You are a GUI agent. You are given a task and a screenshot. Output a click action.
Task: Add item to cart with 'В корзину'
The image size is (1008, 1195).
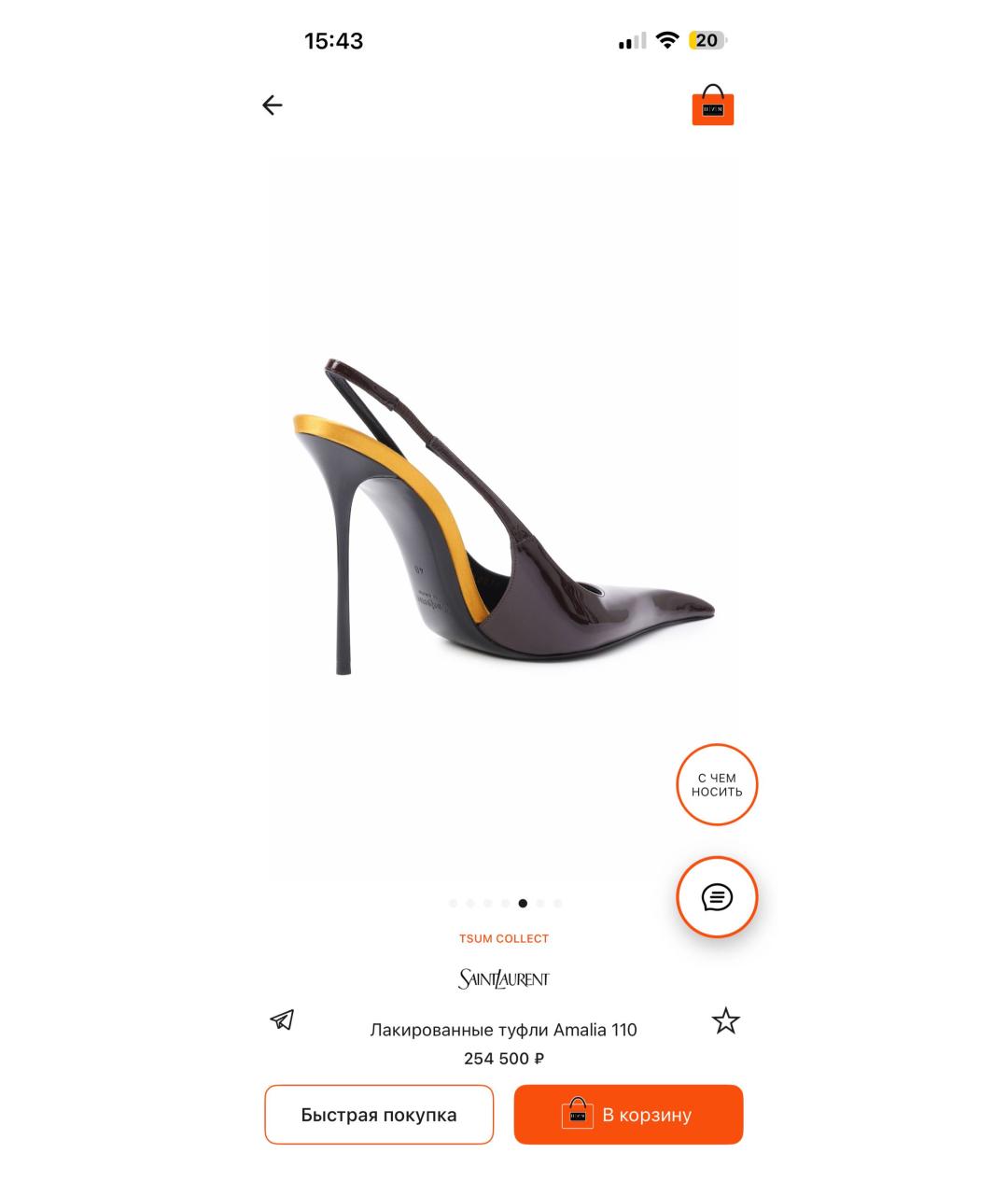(x=628, y=1115)
